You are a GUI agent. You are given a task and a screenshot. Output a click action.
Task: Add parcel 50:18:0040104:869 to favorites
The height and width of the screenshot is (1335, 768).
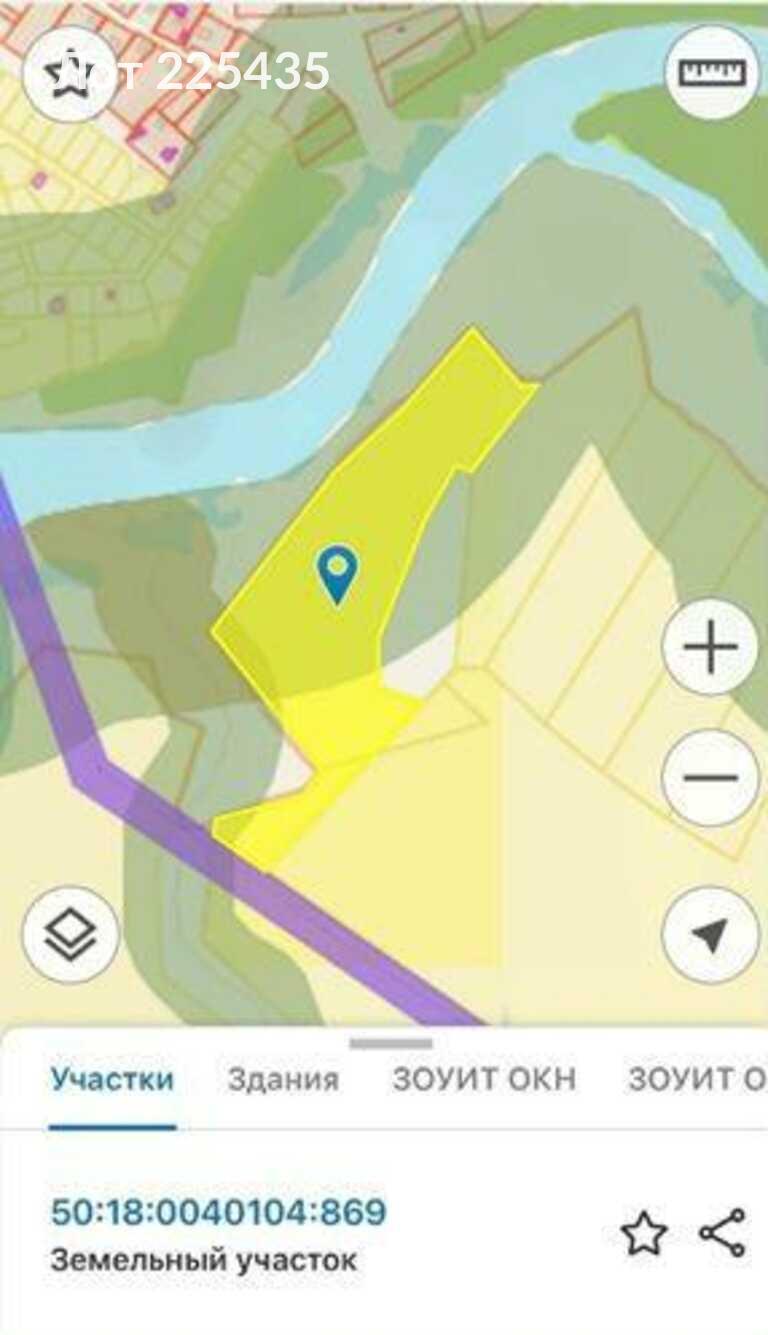pos(644,1233)
